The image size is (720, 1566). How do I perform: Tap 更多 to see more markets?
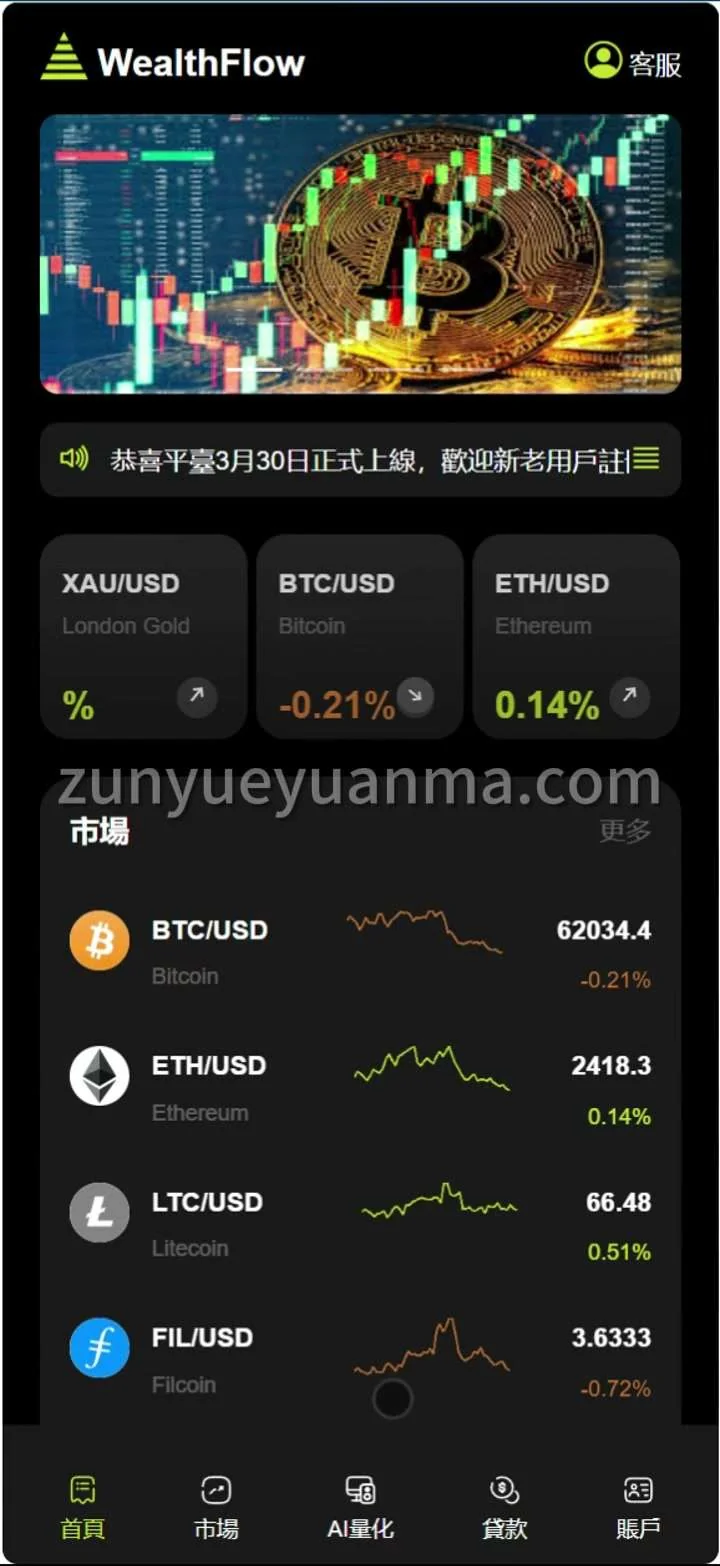tap(625, 830)
